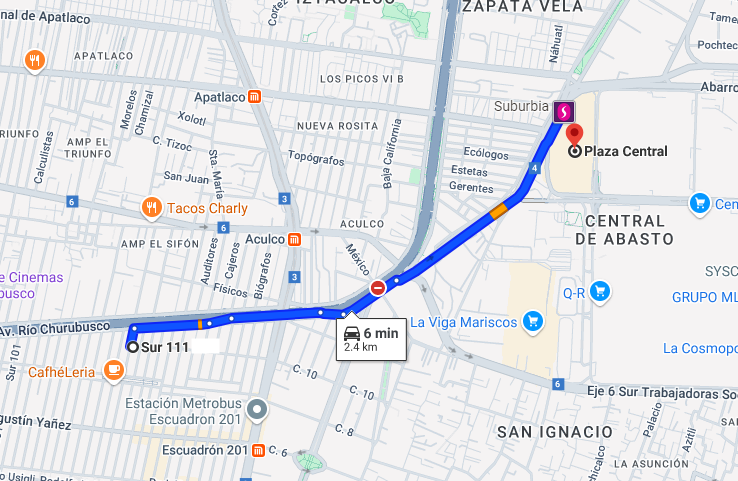Open the restaurant pin near Apatlaco neighborhood
The height and width of the screenshot is (481, 738).
click(x=35, y=61)
